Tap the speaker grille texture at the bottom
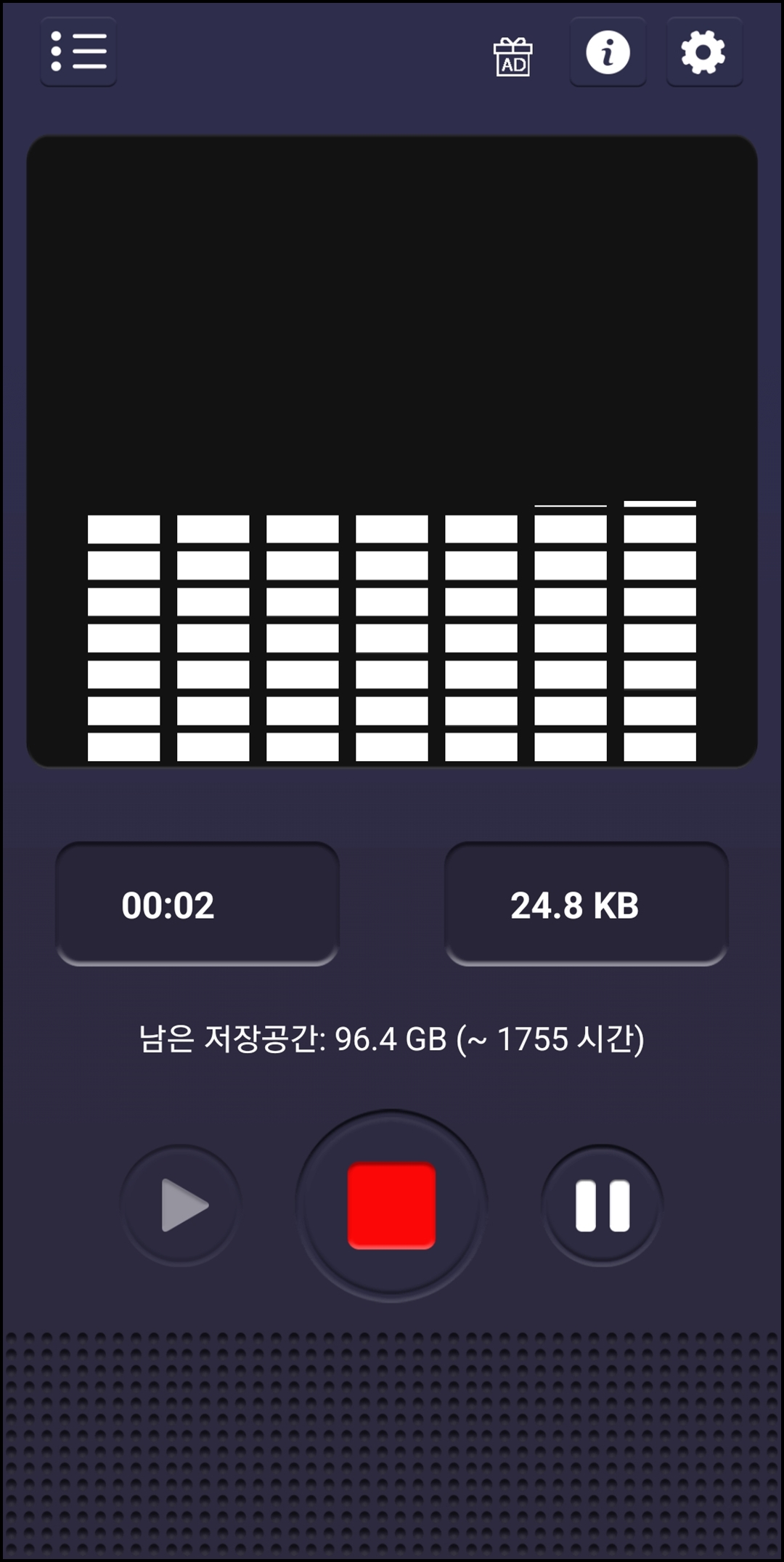Viewport: 784px width, 1562px height. pos(392,1445)
